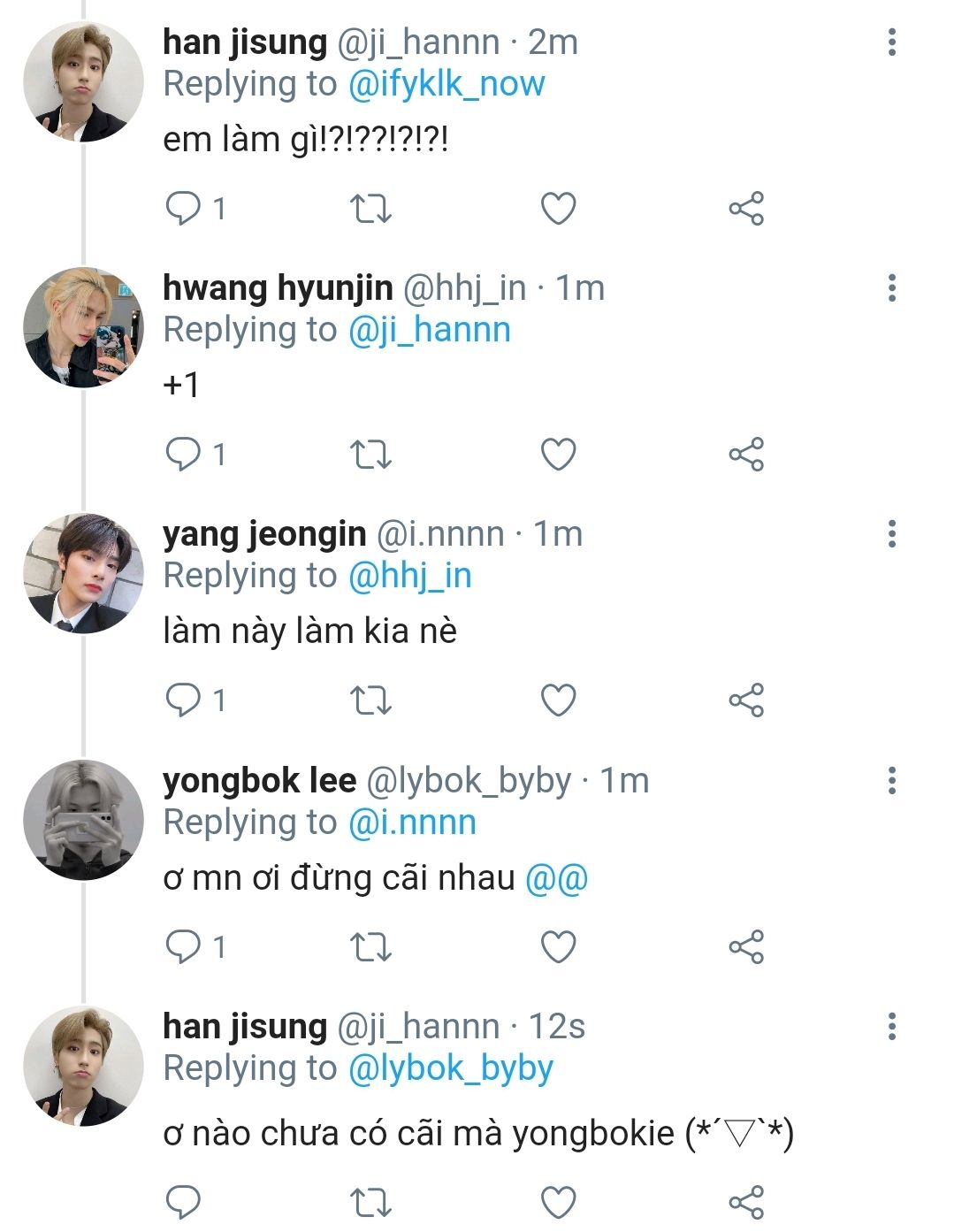Image resolution: width=954 pixels, height=1232 pixels.
Task: Like hwang hyunjin's "+1" tweet
Action: [x=558, y=455]
